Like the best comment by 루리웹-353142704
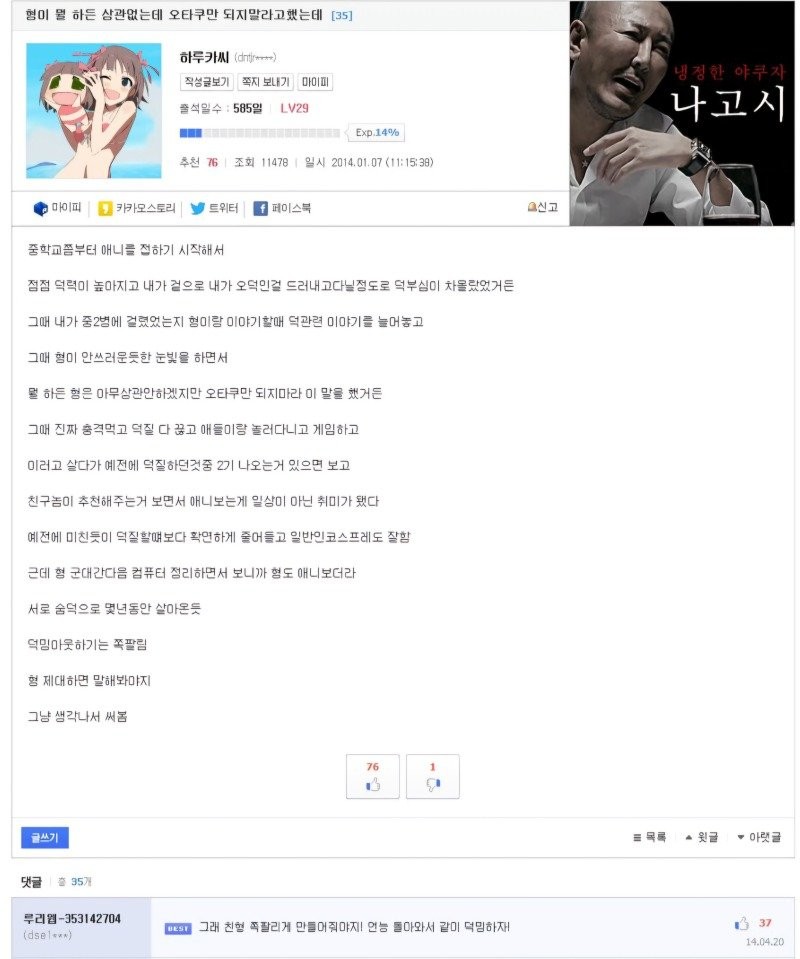Screen dimensions: 800x959 pos(742,923)
